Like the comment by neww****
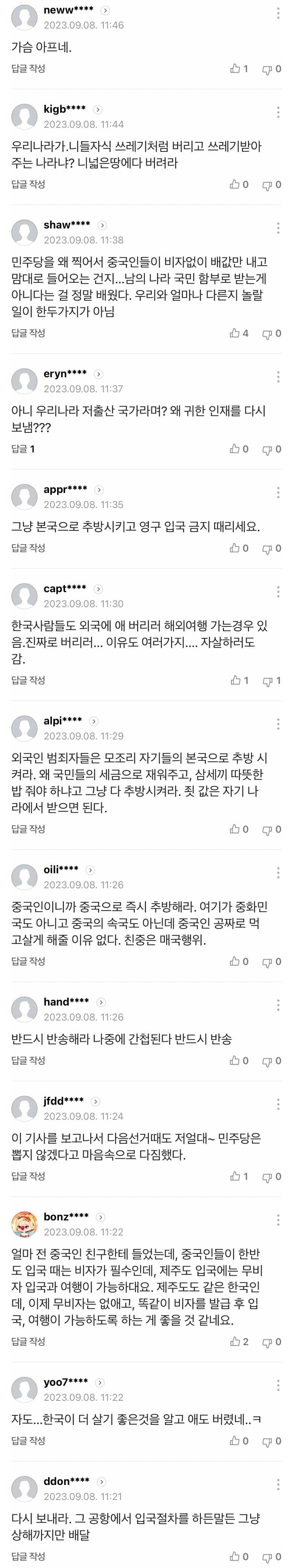The height and width of the screenshot is (1568, 293). click(x=239, y=69)
